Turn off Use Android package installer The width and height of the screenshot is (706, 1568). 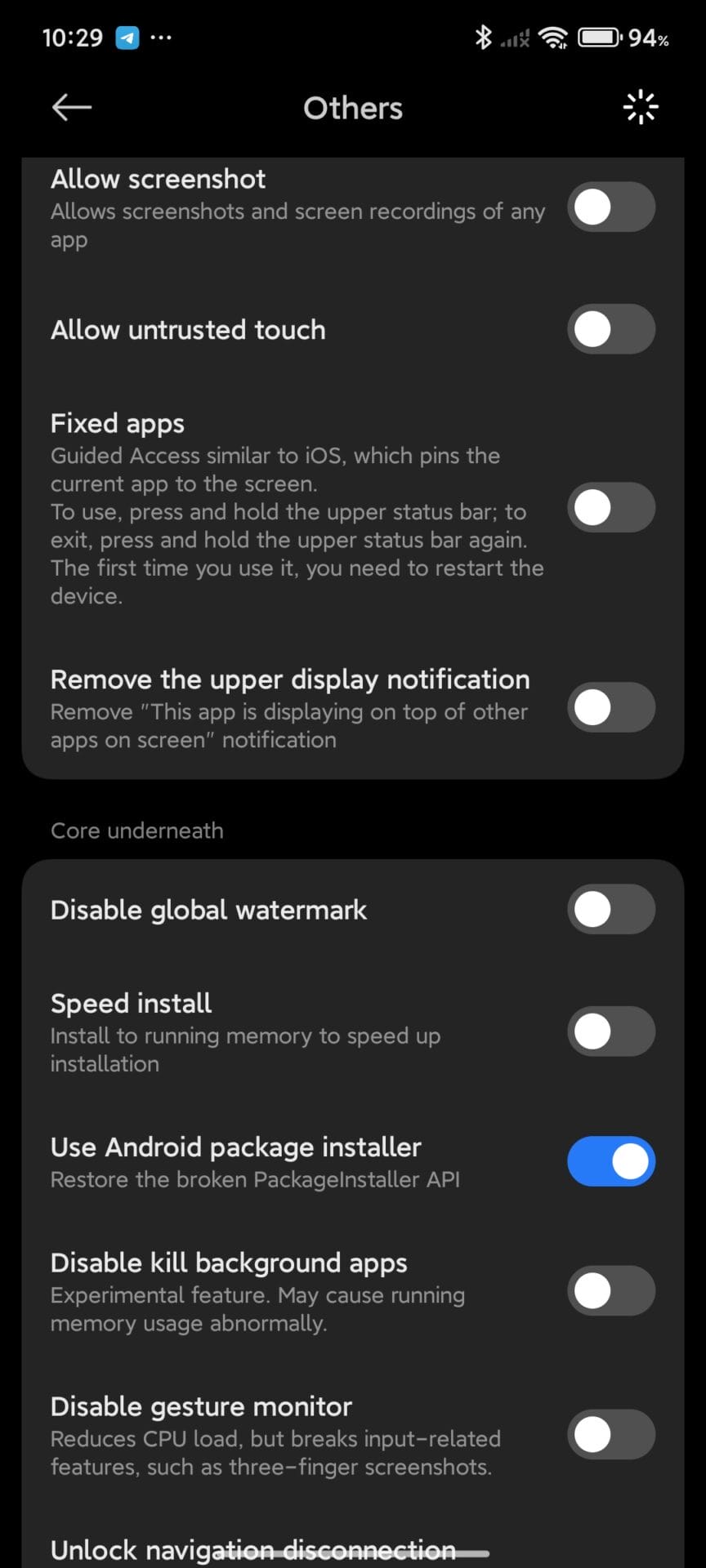(x=611, y=1161)
